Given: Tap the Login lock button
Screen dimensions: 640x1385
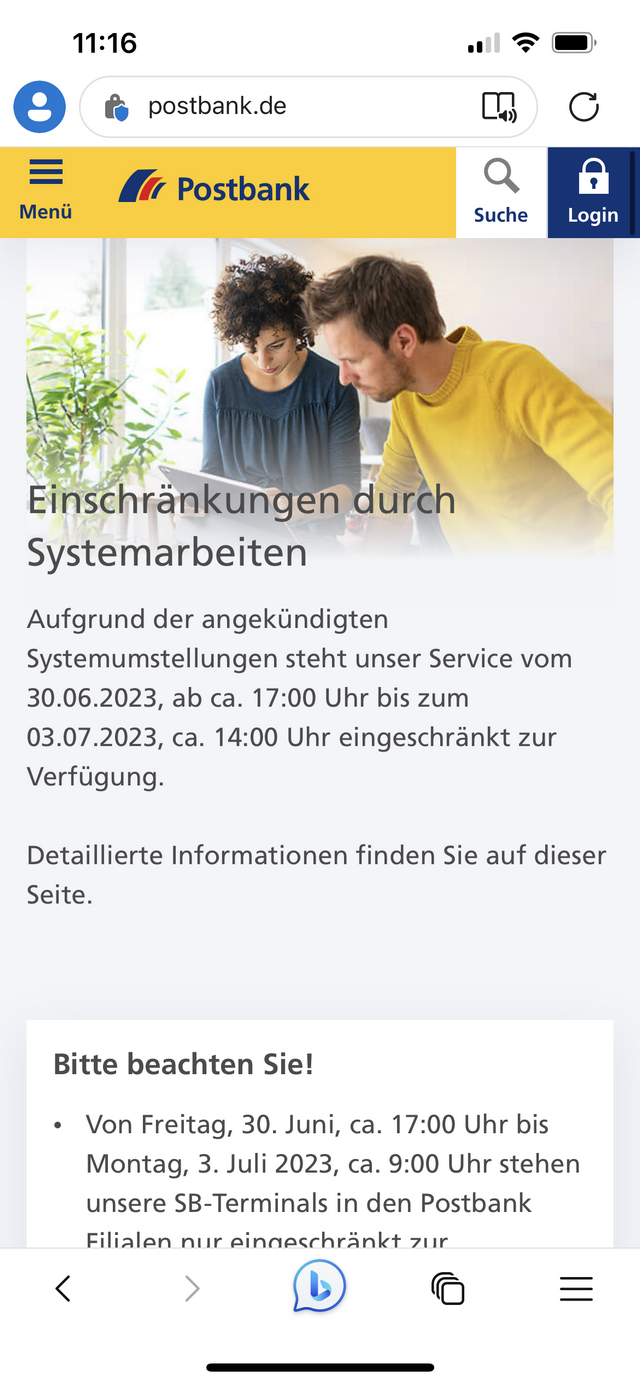Looking at the screenshot, I should point(592,192).
